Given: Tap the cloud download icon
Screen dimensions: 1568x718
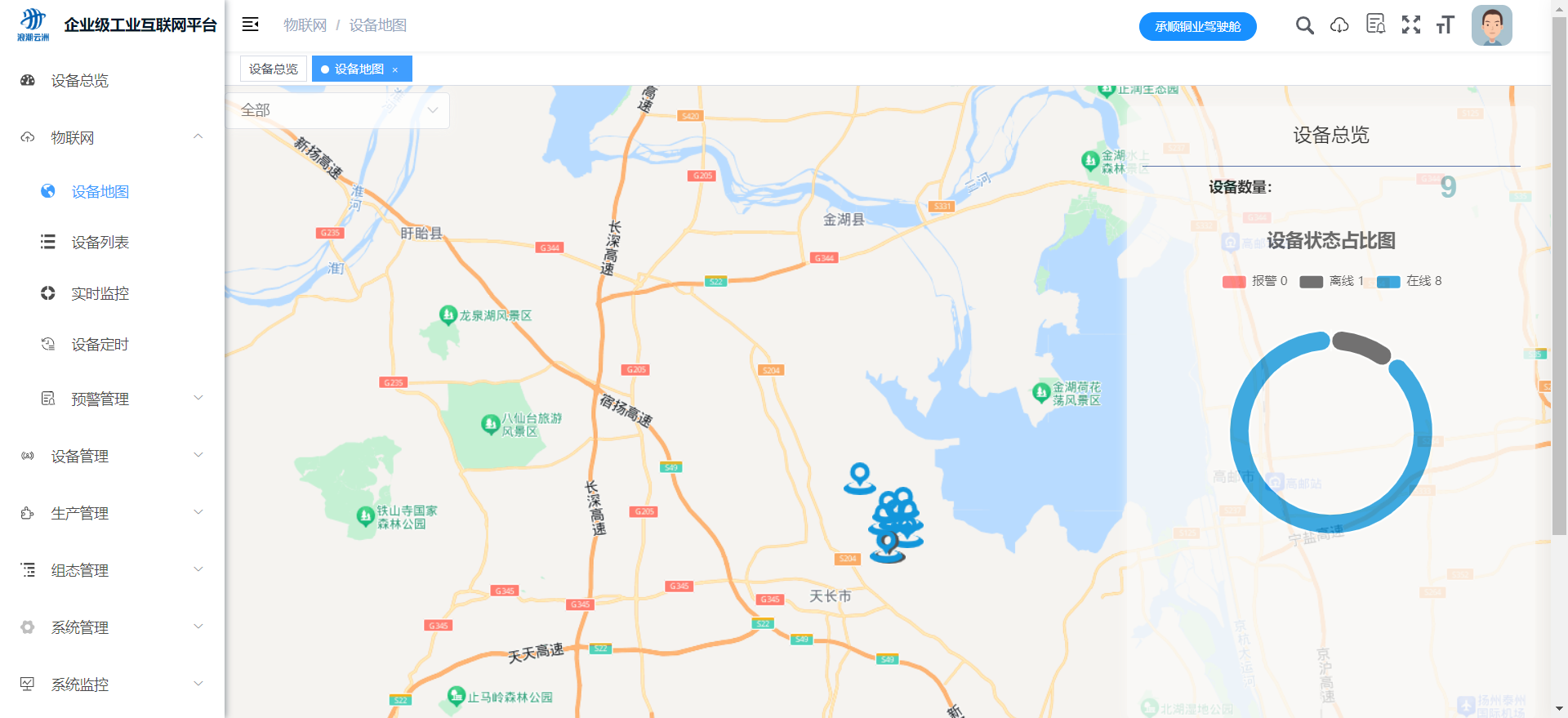Looking at the screenshot, I should [x=1339, y=25].
